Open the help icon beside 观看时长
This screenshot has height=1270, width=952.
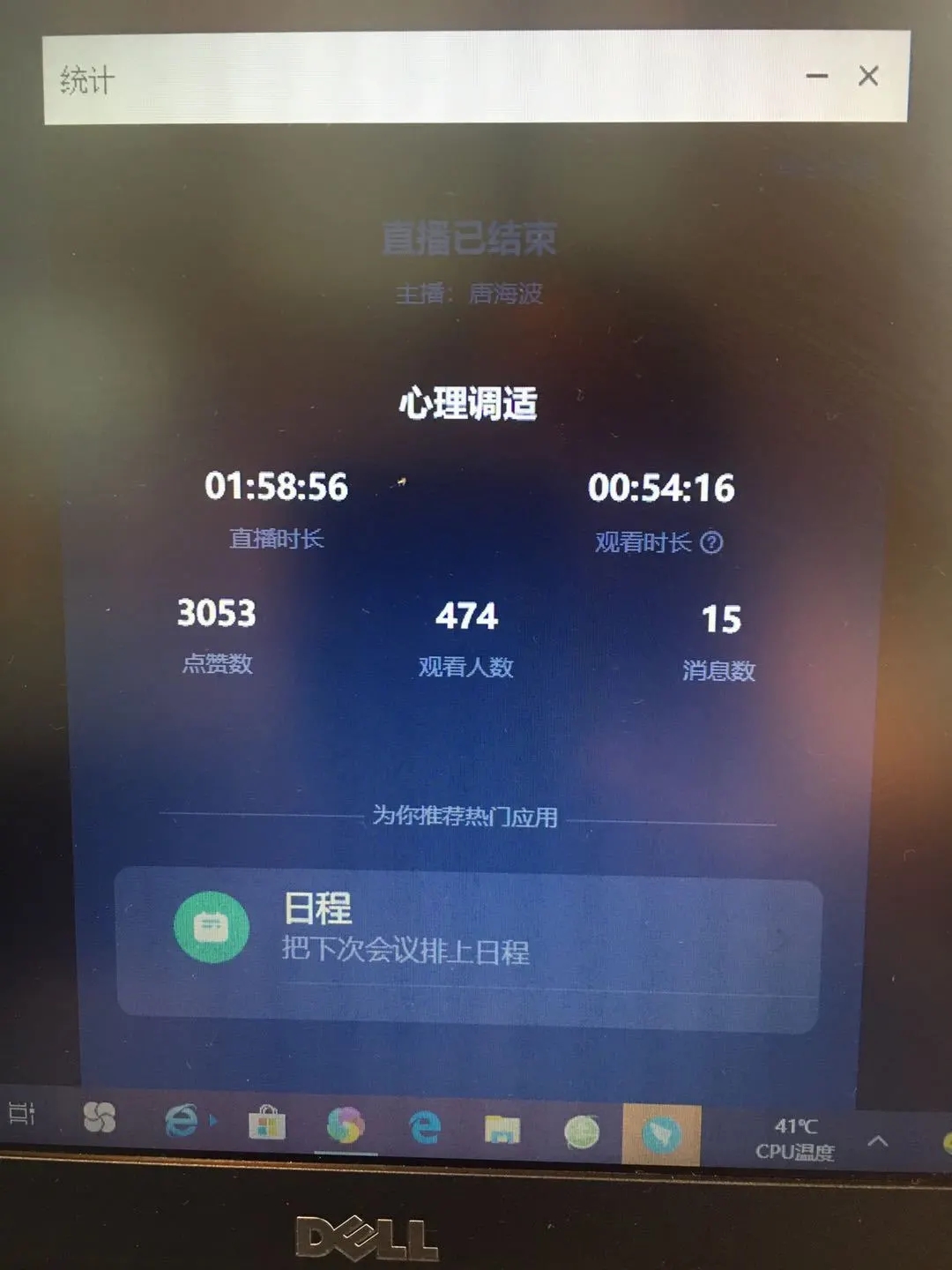click(x=711, y=542)
